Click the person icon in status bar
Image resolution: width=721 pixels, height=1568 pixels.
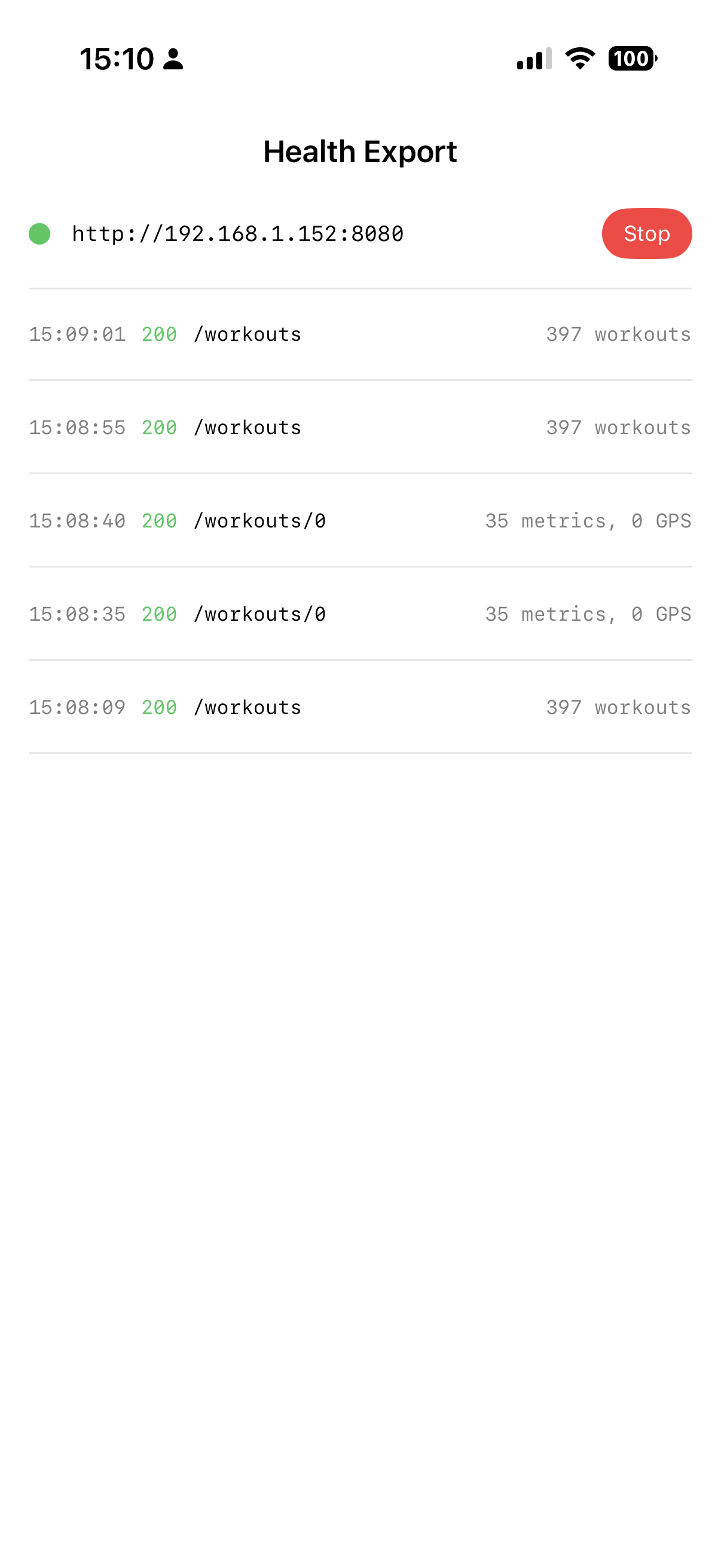coord(173,59)
